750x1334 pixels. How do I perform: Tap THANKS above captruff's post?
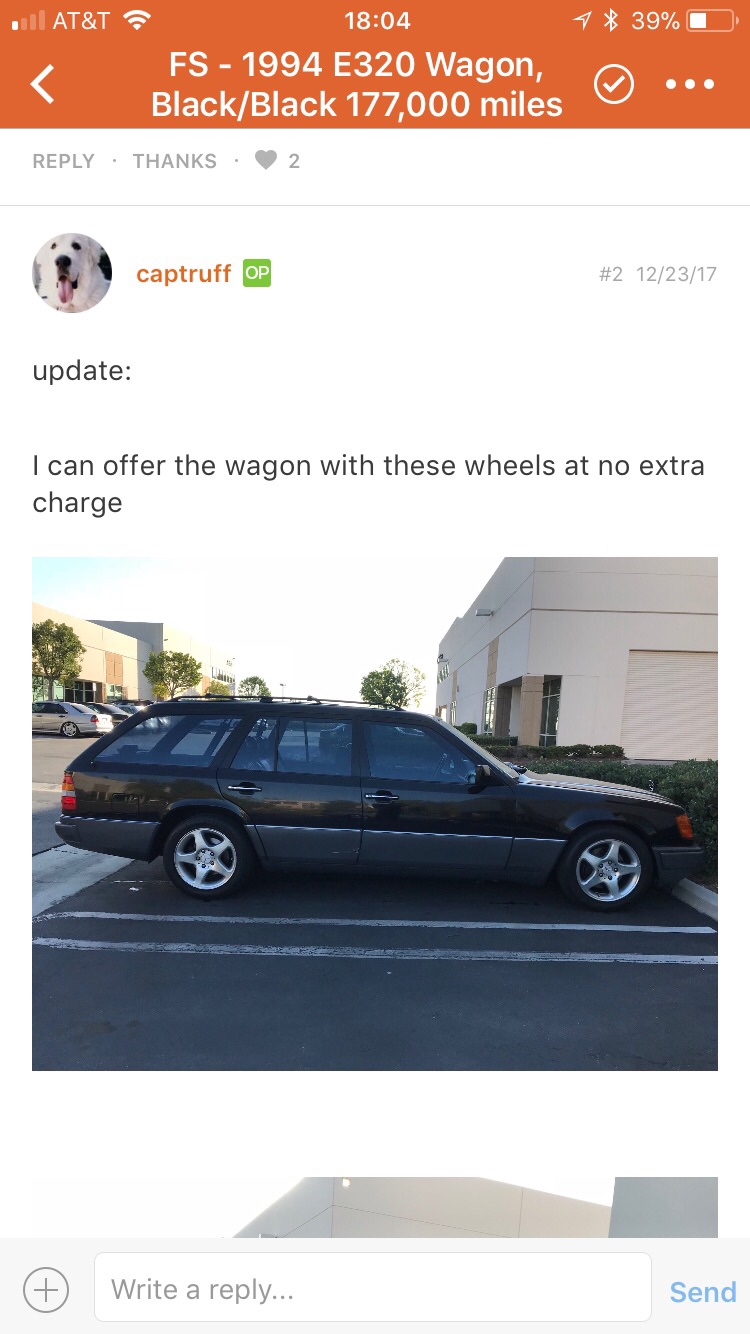point(174,161)
